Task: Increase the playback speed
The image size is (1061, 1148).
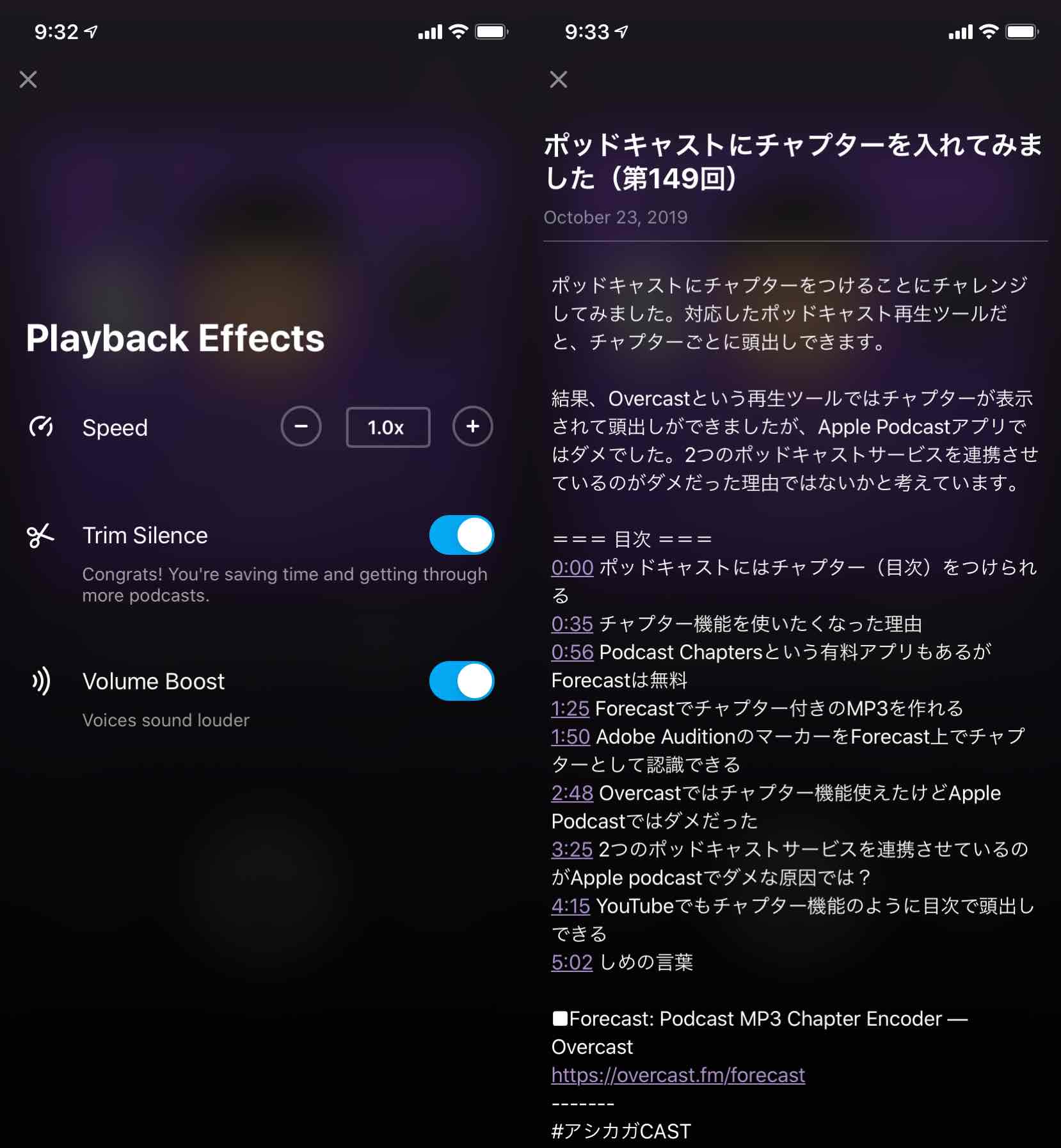Action: tap(472, 427)
